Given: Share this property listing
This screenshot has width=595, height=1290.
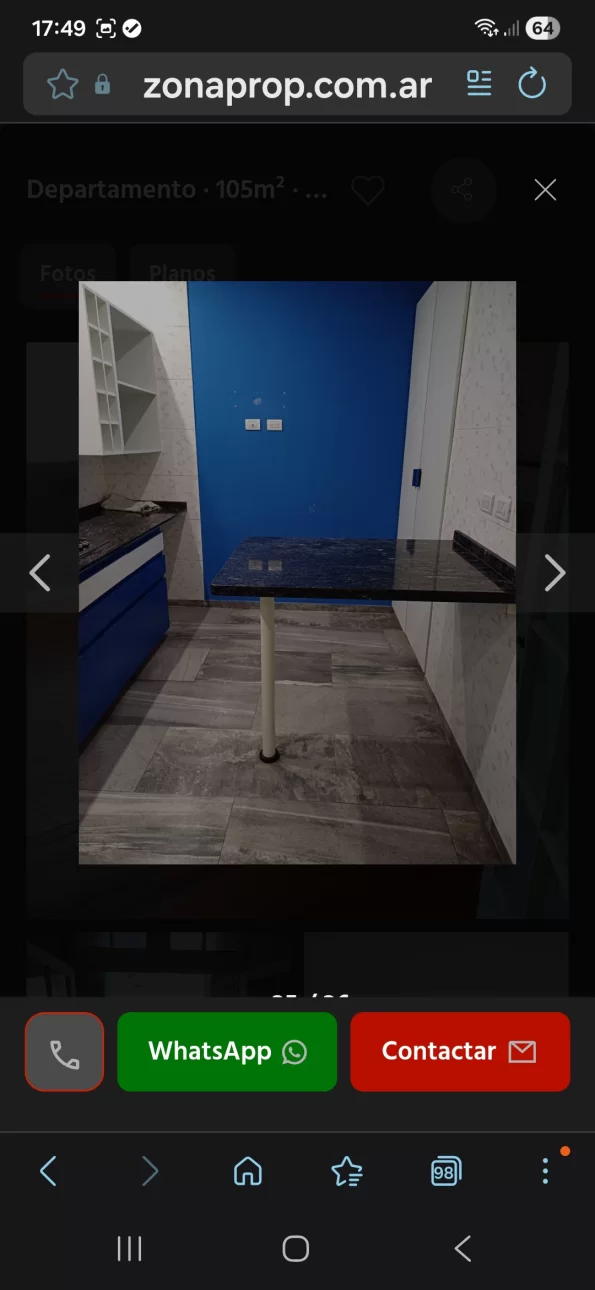Looking at the screenshot, I should pyautogui.click(x=462, y=190).
